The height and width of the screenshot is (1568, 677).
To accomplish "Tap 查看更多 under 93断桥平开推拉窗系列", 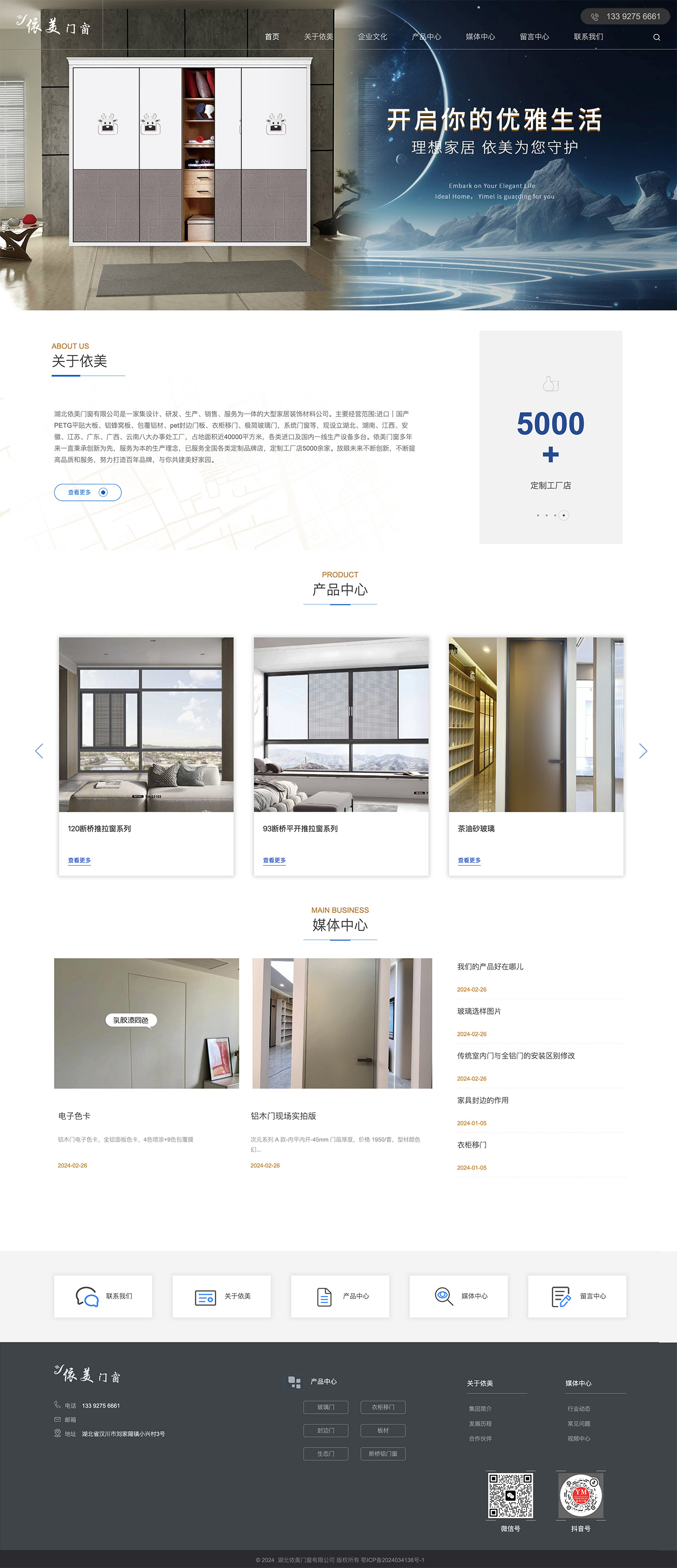I will click(274, 860).
